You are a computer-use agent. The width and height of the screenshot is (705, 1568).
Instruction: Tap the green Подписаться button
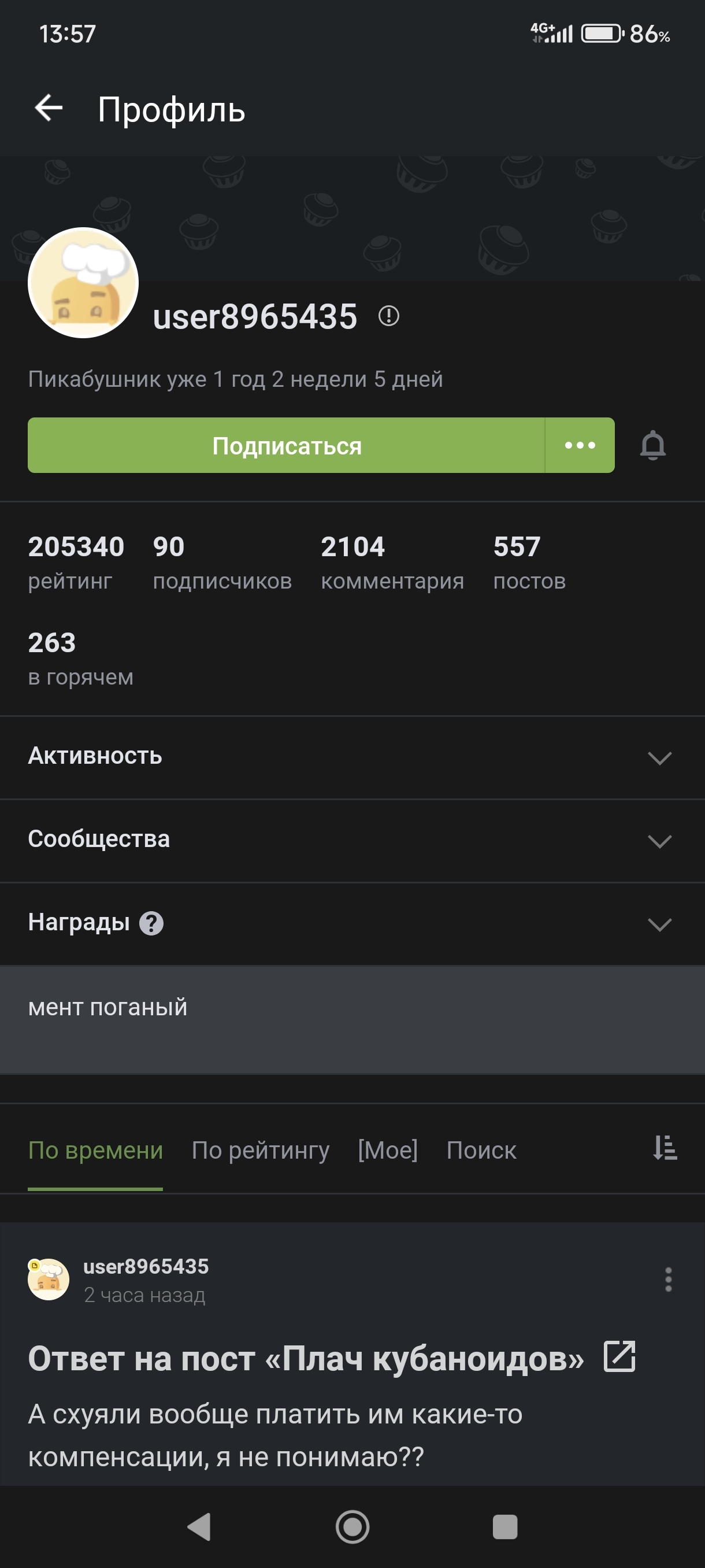[286, 446]
